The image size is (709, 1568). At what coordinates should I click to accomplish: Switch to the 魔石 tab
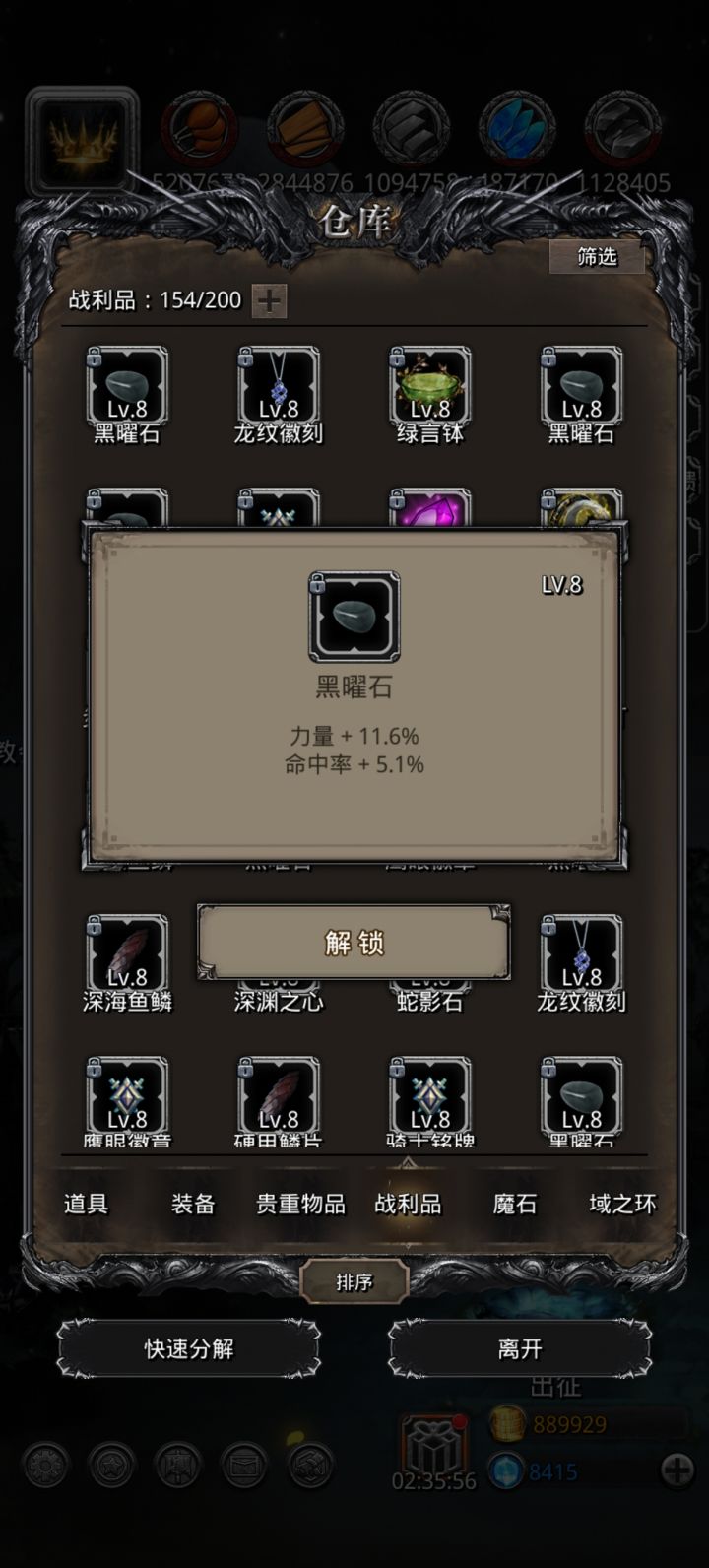[x=513, y=1204]
